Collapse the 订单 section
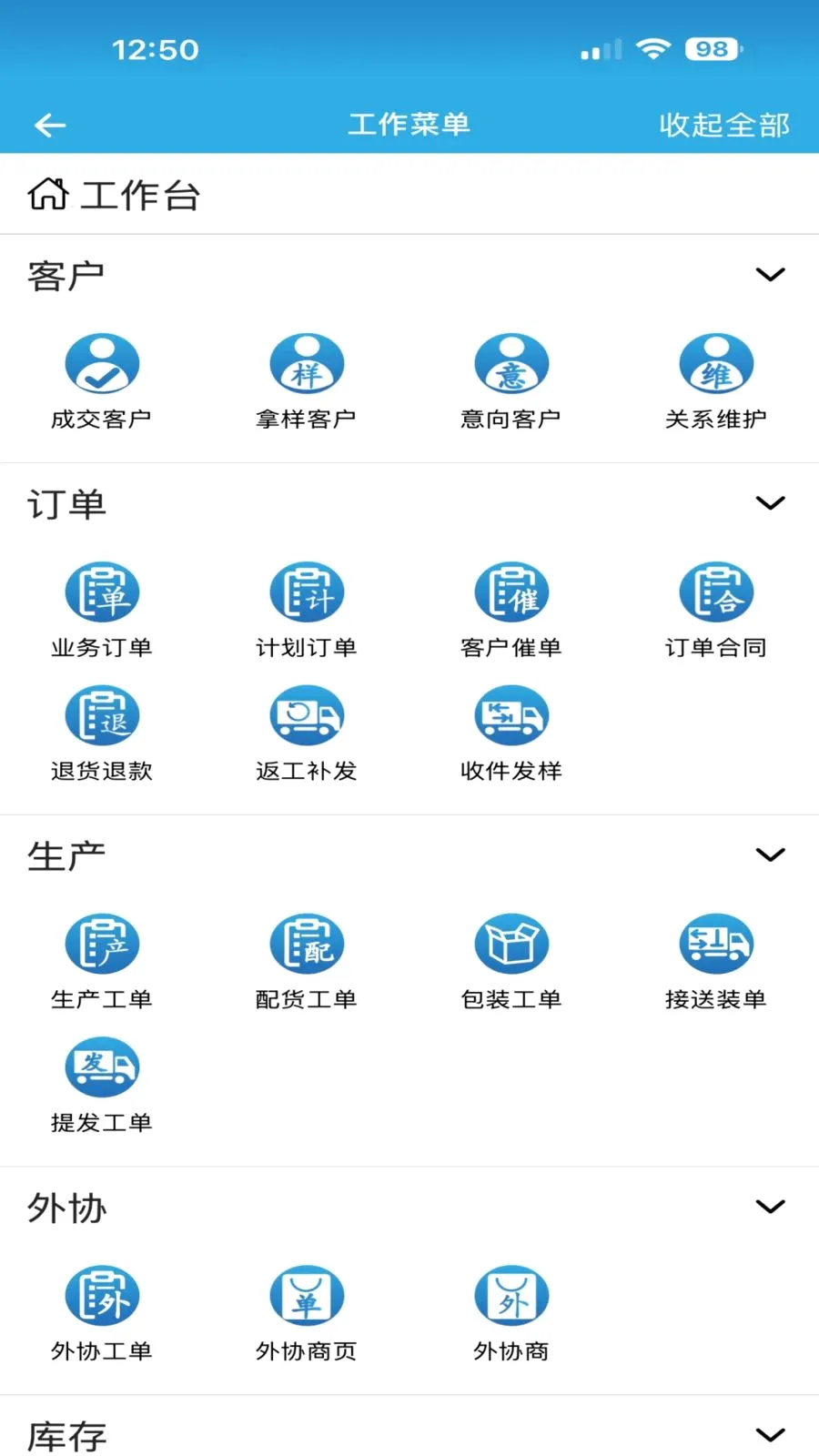819x1456 pixels. click(x=770, y=503)
